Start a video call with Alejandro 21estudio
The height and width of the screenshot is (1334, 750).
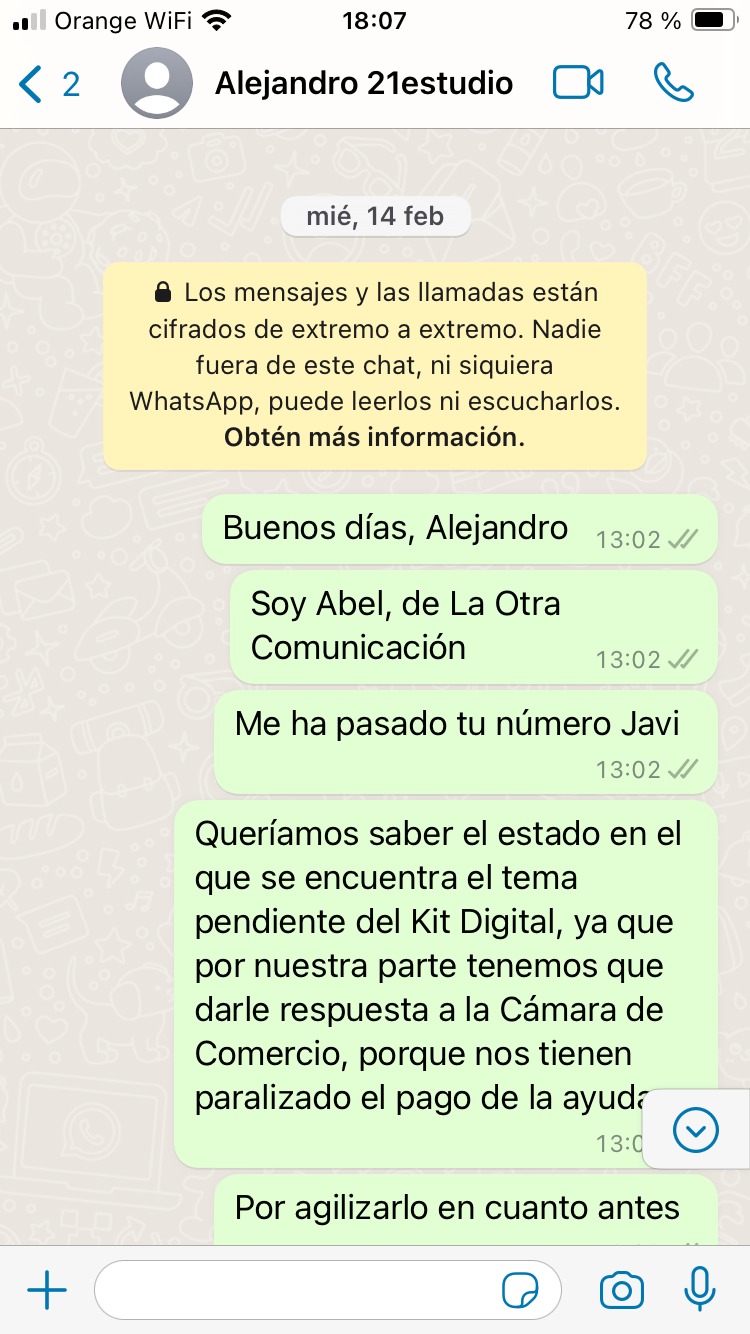pos(578,83)
